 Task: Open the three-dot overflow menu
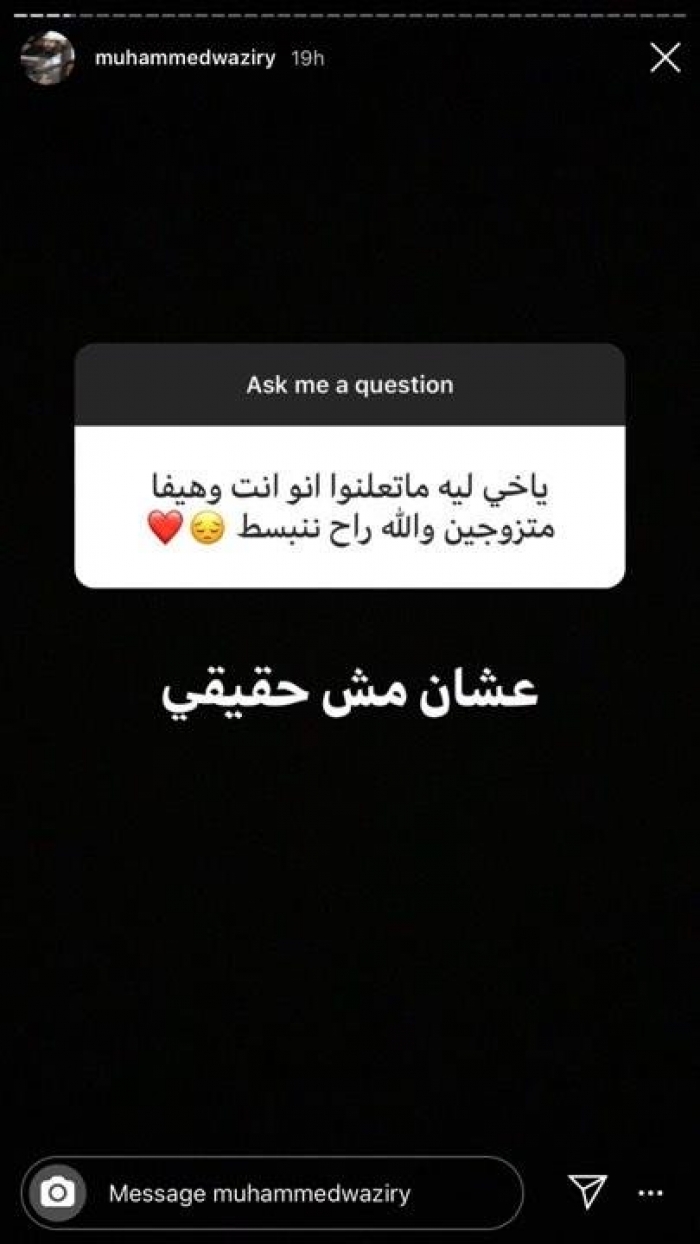651,1193
